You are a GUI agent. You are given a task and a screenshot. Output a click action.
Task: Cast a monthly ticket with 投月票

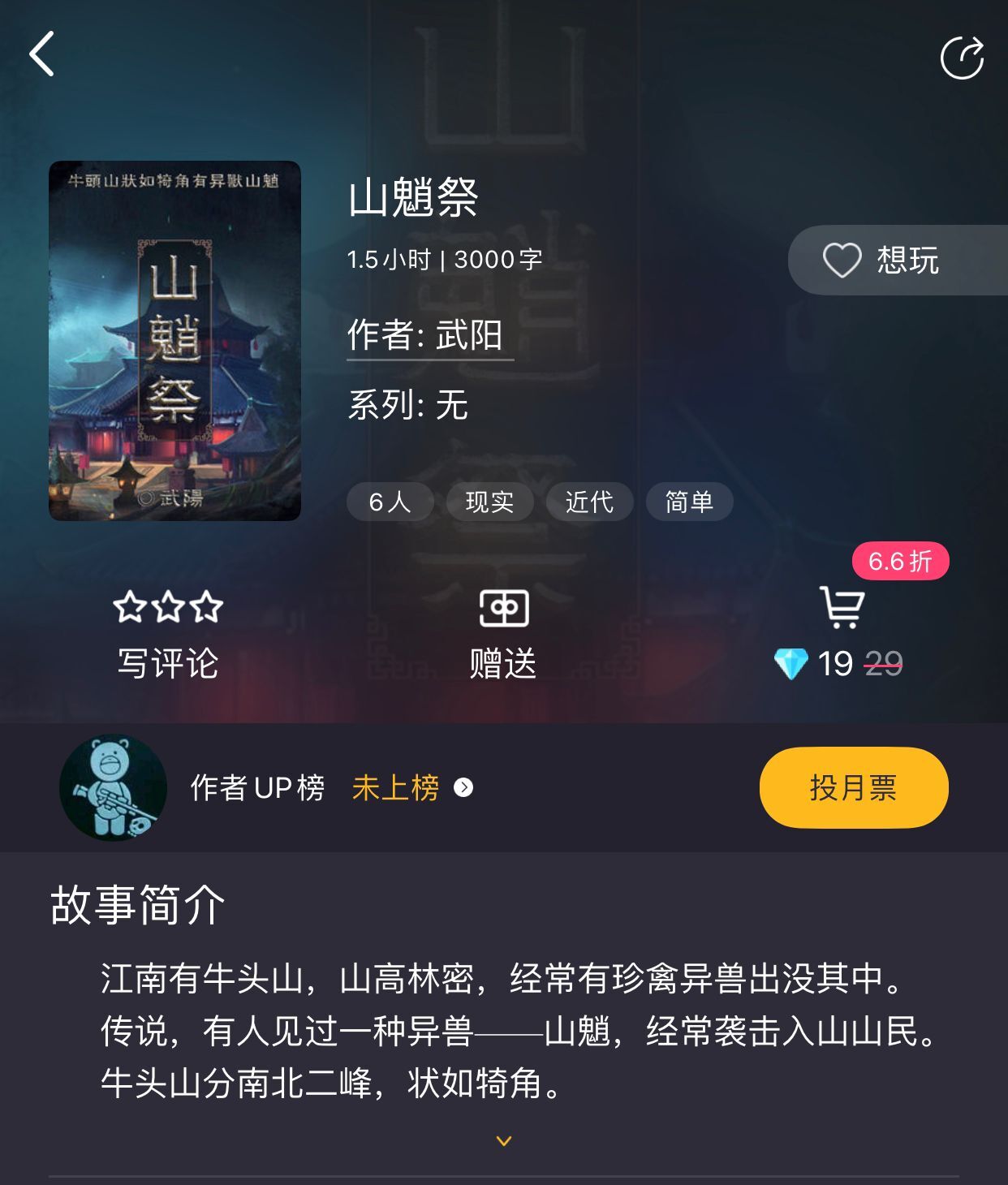[x=853, y=788]
